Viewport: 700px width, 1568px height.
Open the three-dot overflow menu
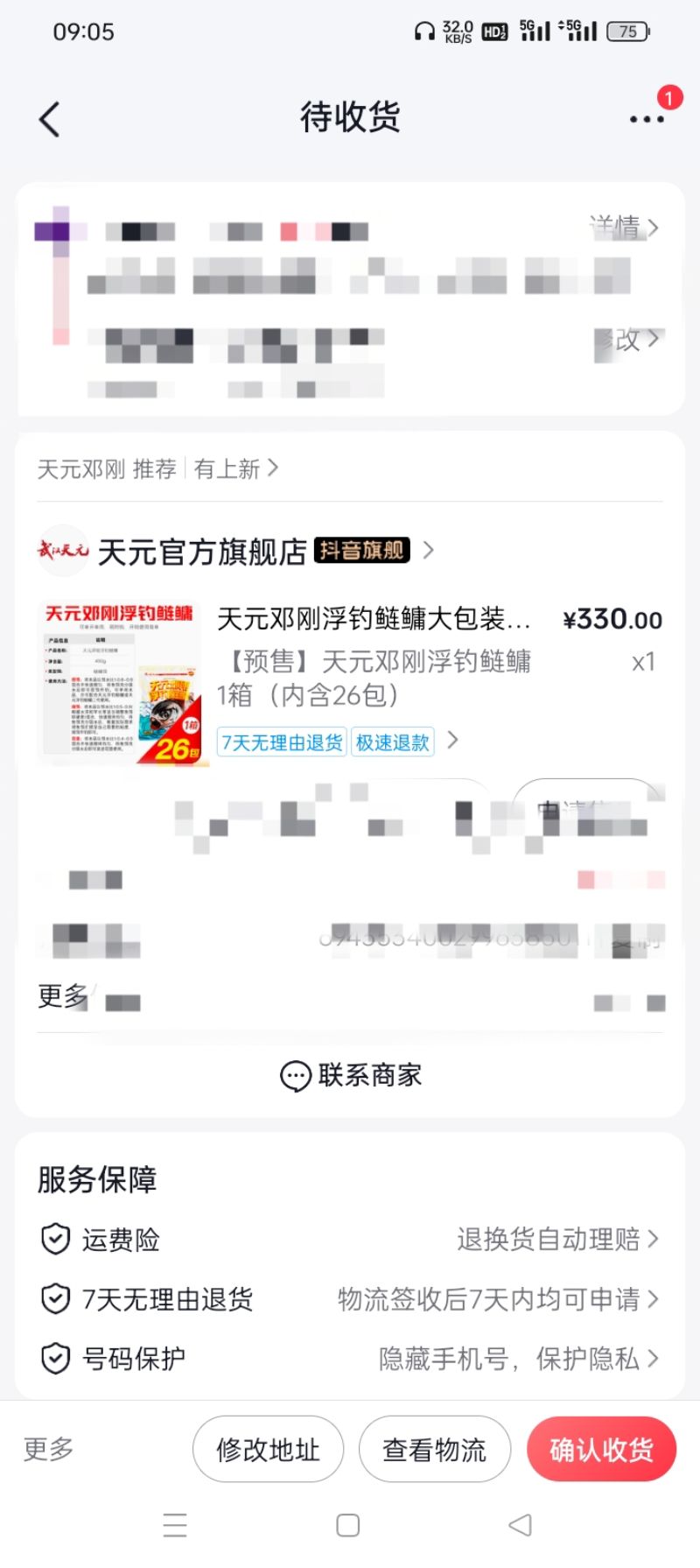click(x=647, y=119)
